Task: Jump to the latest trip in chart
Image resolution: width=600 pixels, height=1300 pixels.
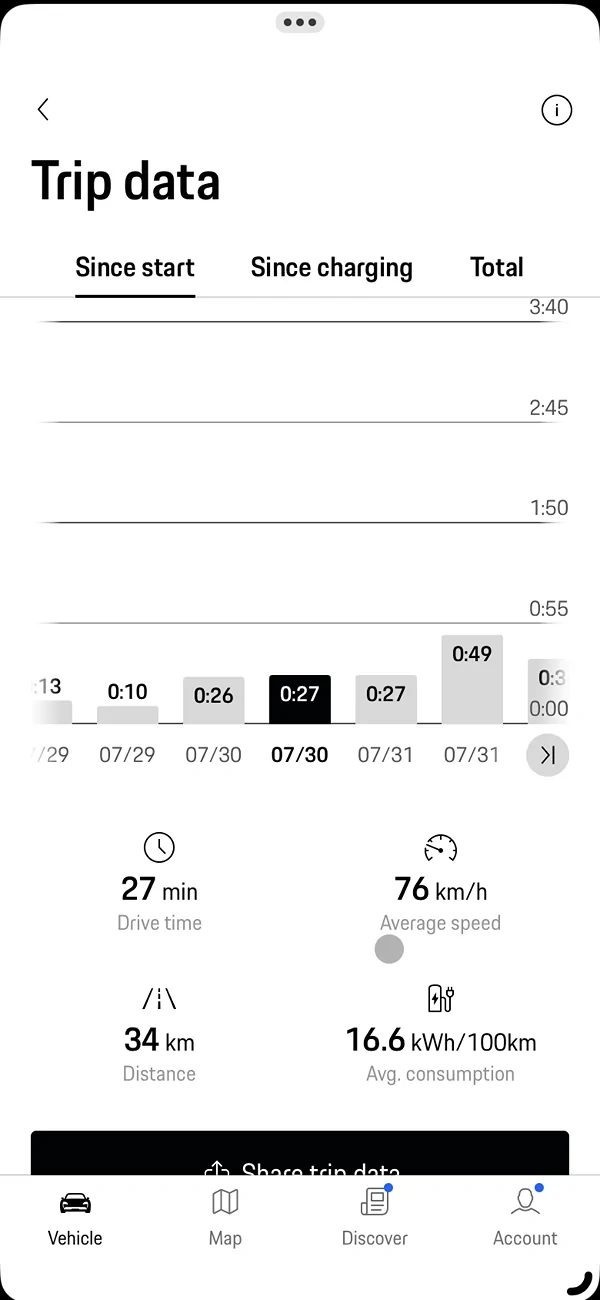Action: pos(547,755)
